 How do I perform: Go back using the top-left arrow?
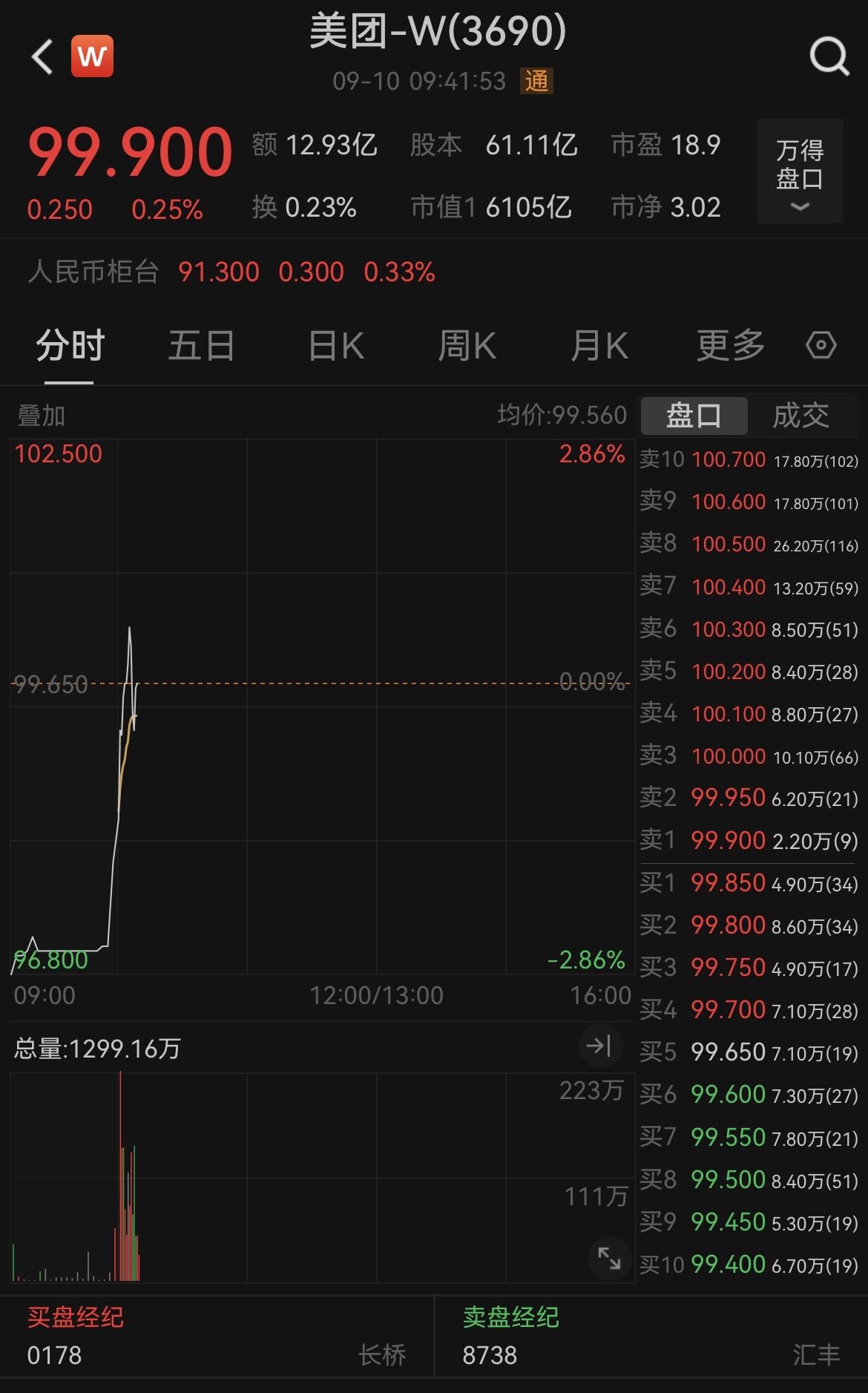tap(42, 56)
